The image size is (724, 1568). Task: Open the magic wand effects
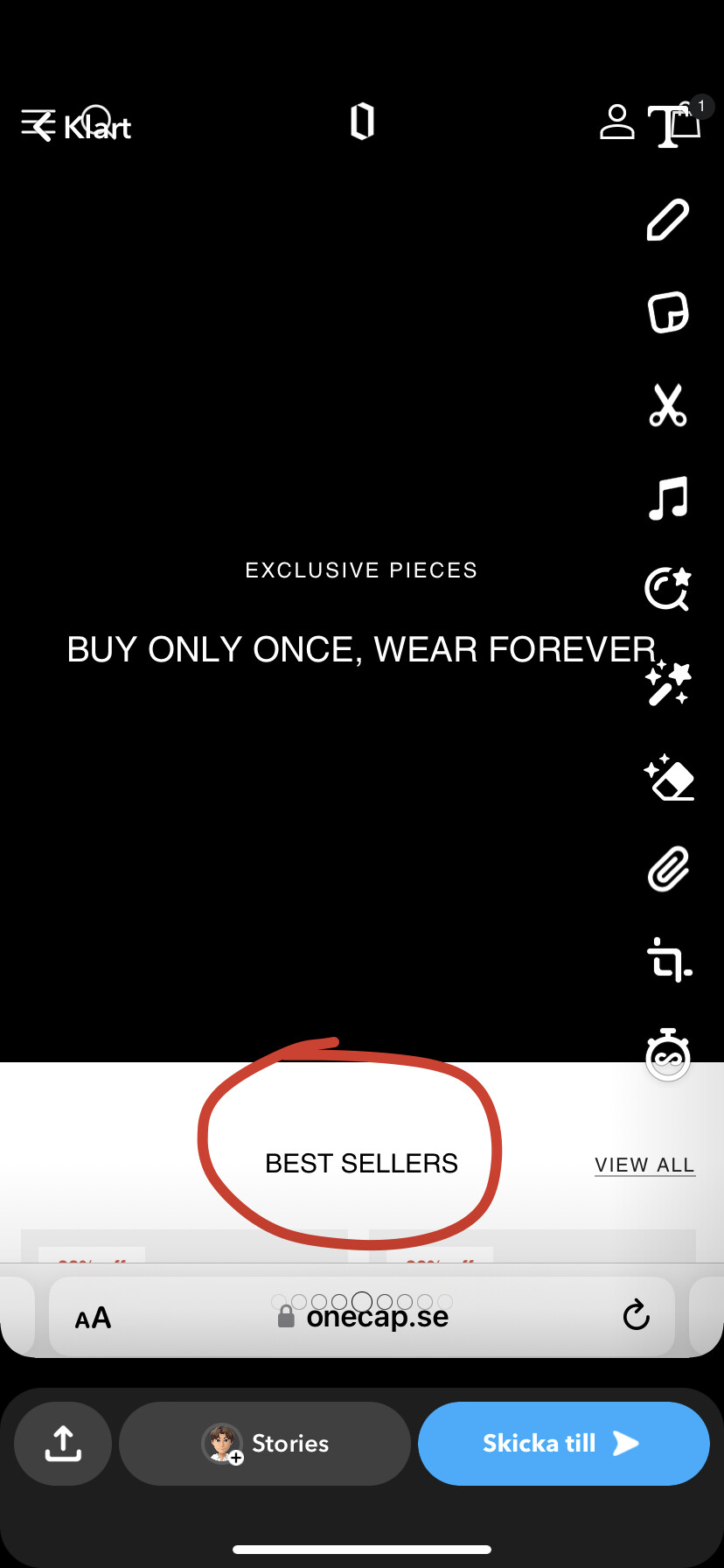tap(668, 683)
